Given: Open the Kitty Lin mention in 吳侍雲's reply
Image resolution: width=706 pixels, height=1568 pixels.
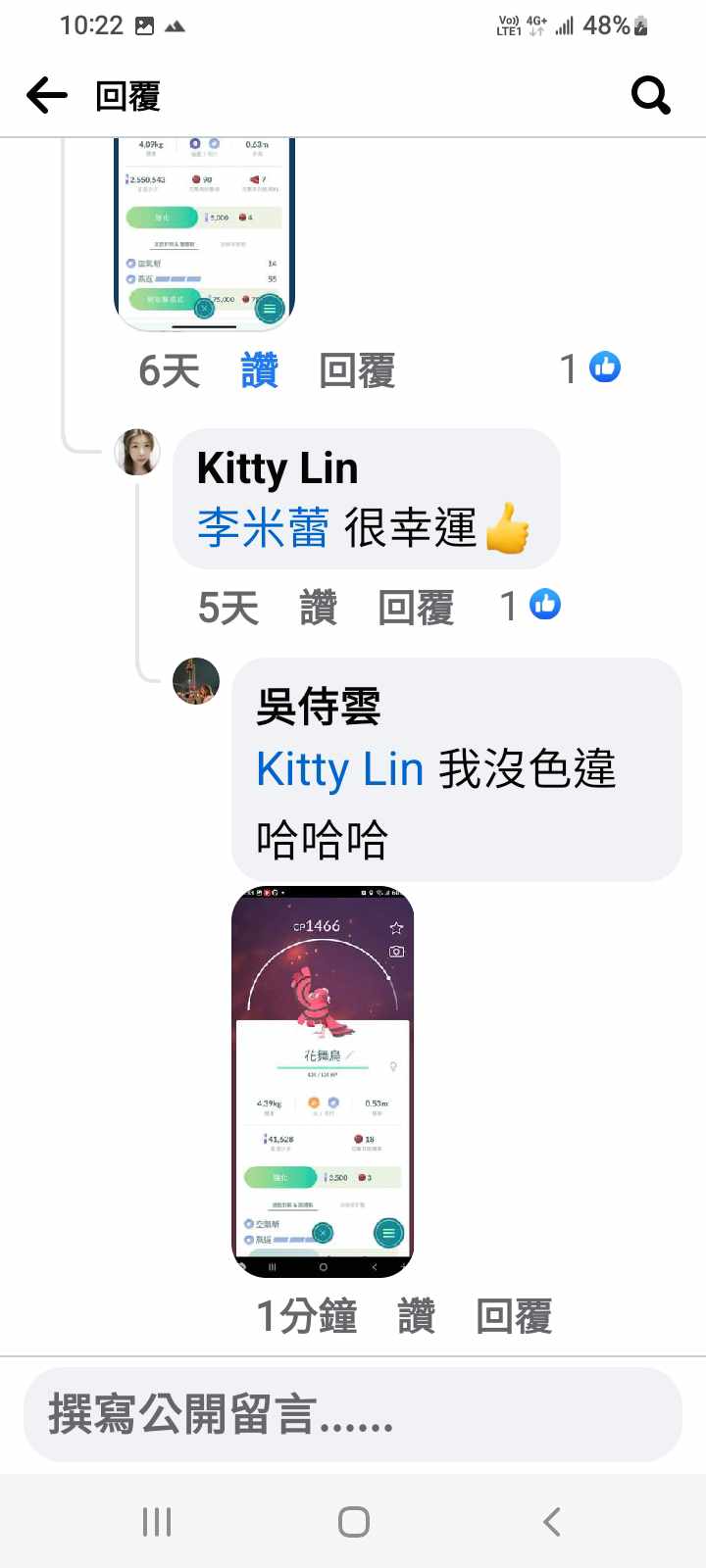Looking at the screenshot, I should (339, 769).
